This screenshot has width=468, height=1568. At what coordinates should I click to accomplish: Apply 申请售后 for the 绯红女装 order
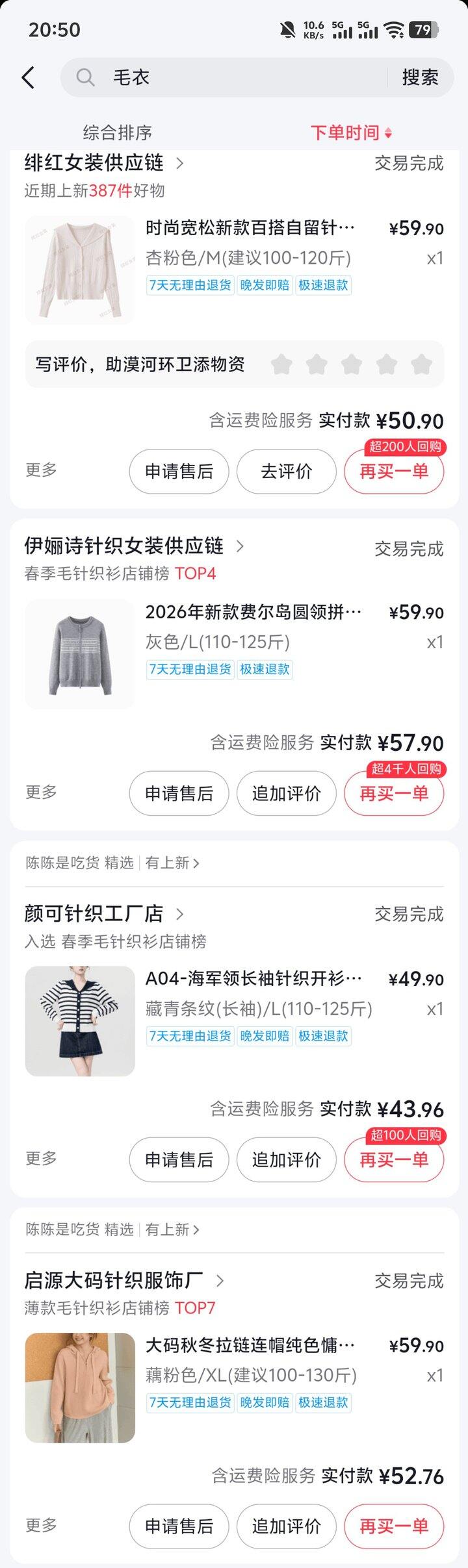click(179, 472)
